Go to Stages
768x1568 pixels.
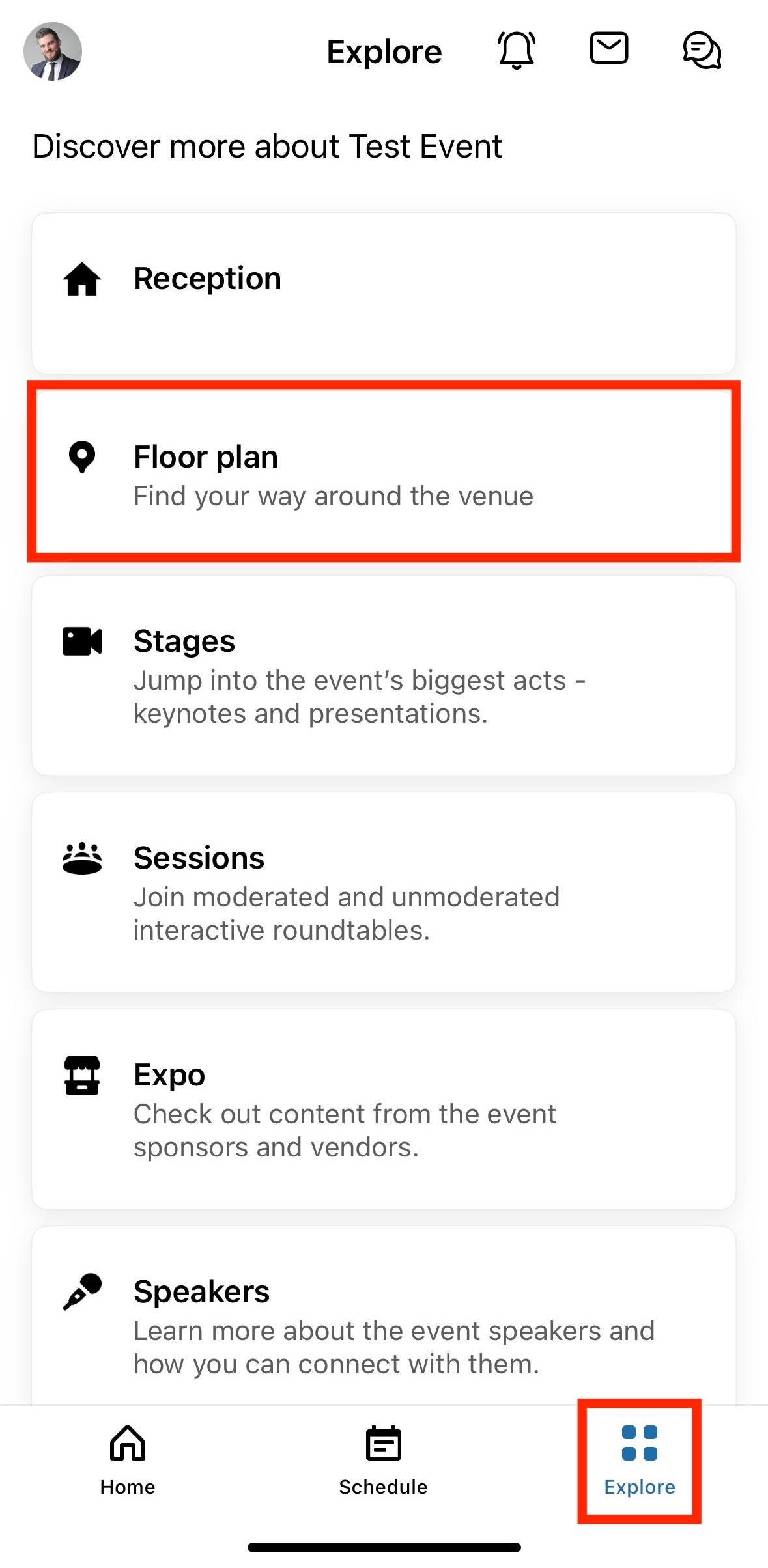[x=384, y=675]
